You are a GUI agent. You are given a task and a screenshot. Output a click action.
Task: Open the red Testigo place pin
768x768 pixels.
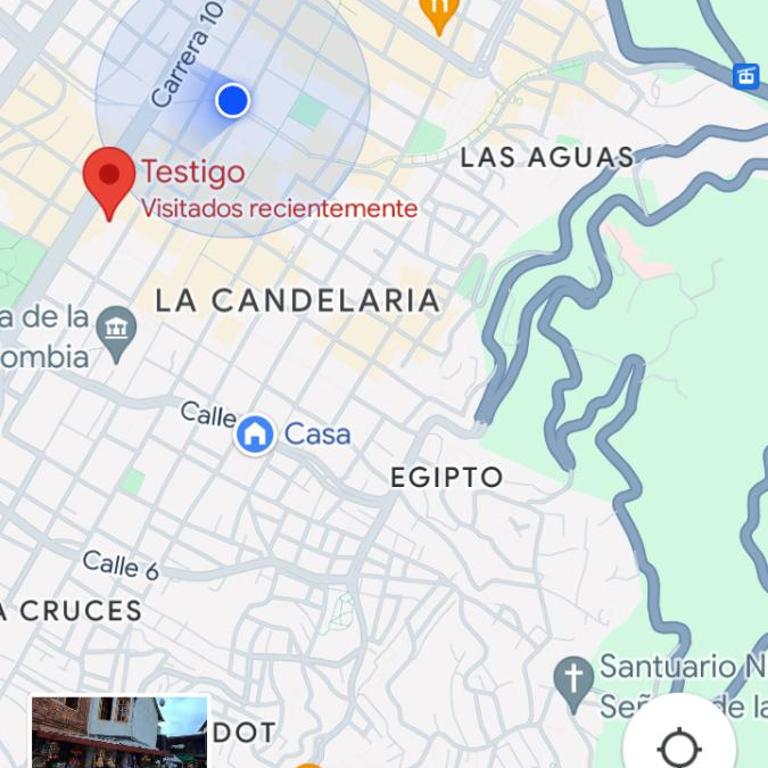[x=109, y=175]
